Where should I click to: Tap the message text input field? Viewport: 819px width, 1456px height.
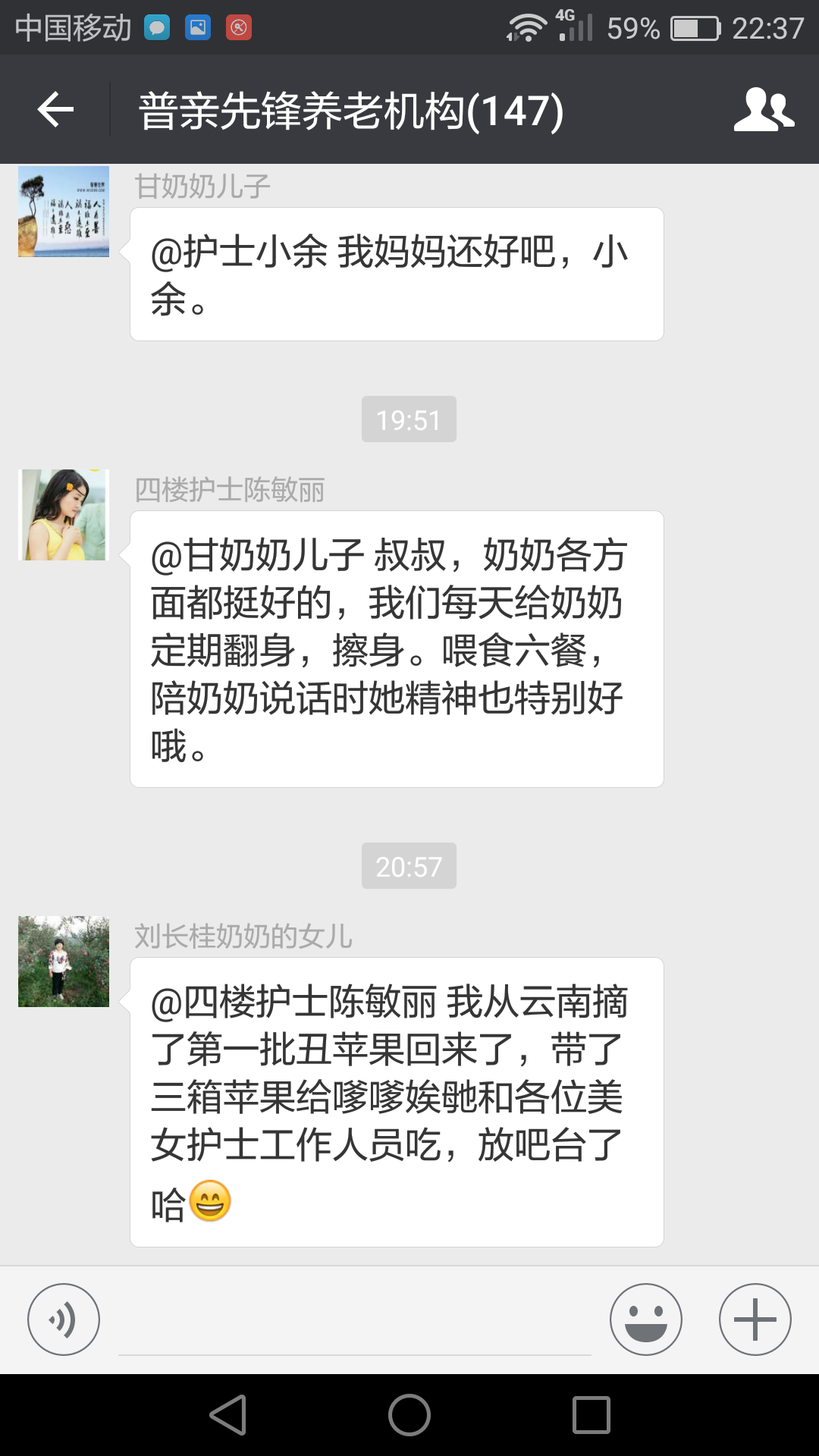pos(355,1323)
